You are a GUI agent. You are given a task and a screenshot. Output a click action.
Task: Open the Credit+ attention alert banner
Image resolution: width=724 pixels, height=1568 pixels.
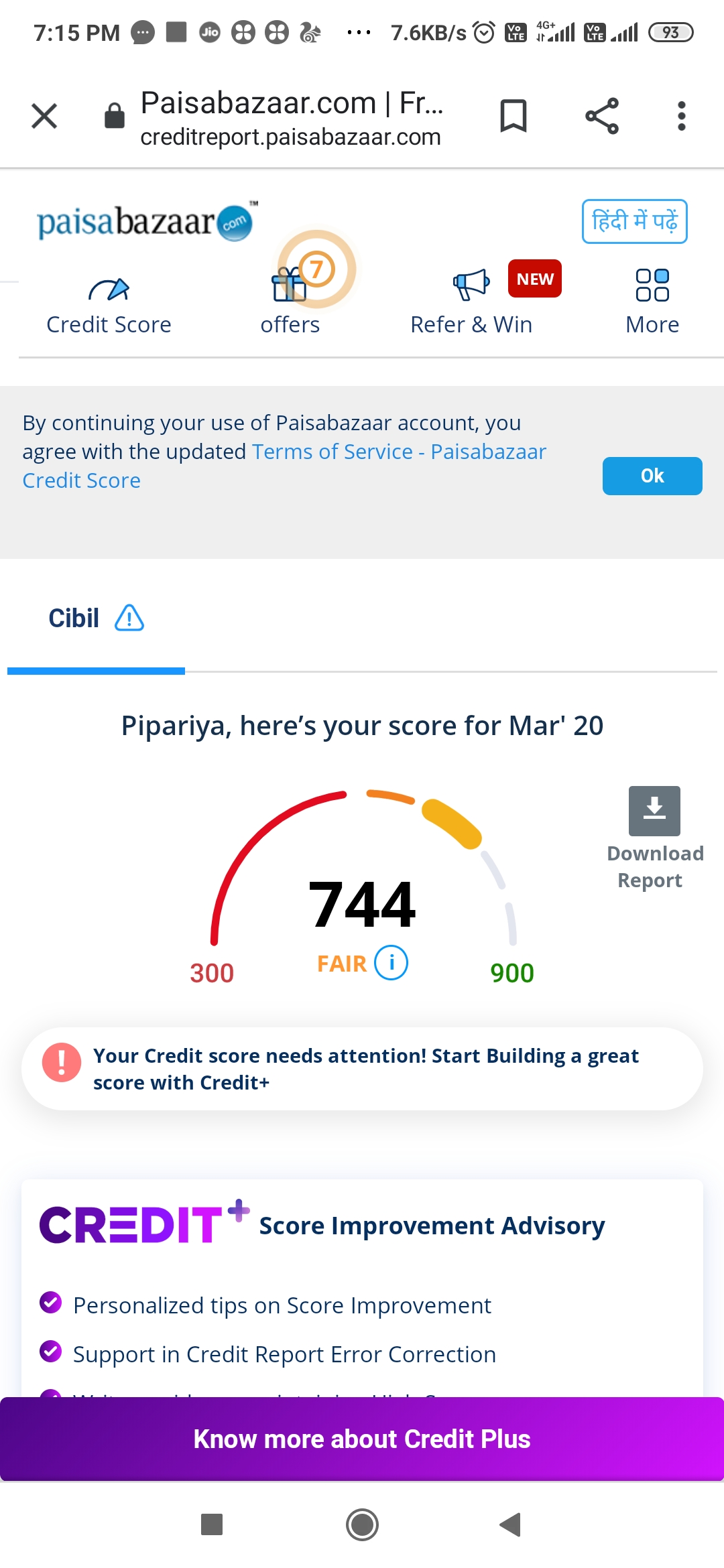pyautogui.click(x=362, y=1069)
